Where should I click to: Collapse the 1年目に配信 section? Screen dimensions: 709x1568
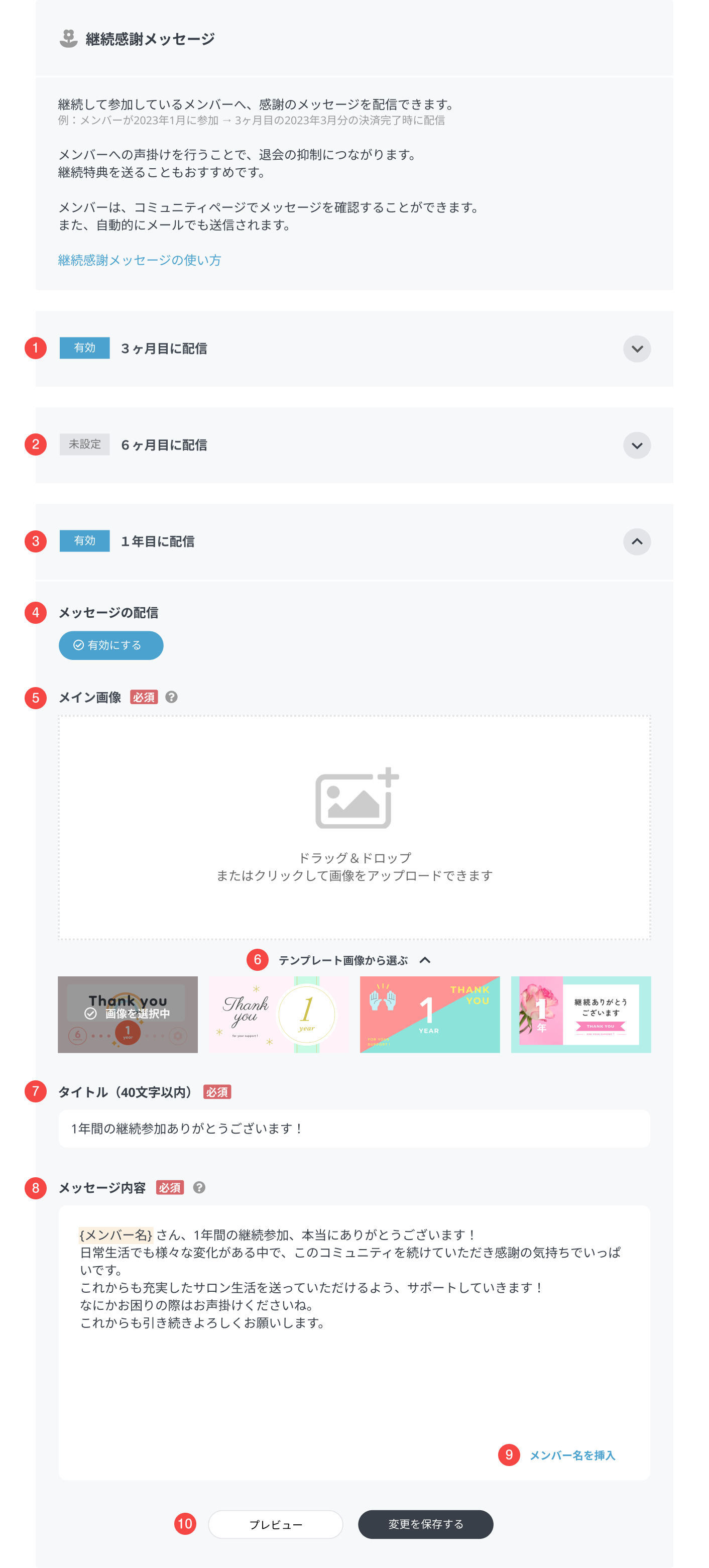click(637, 542)
